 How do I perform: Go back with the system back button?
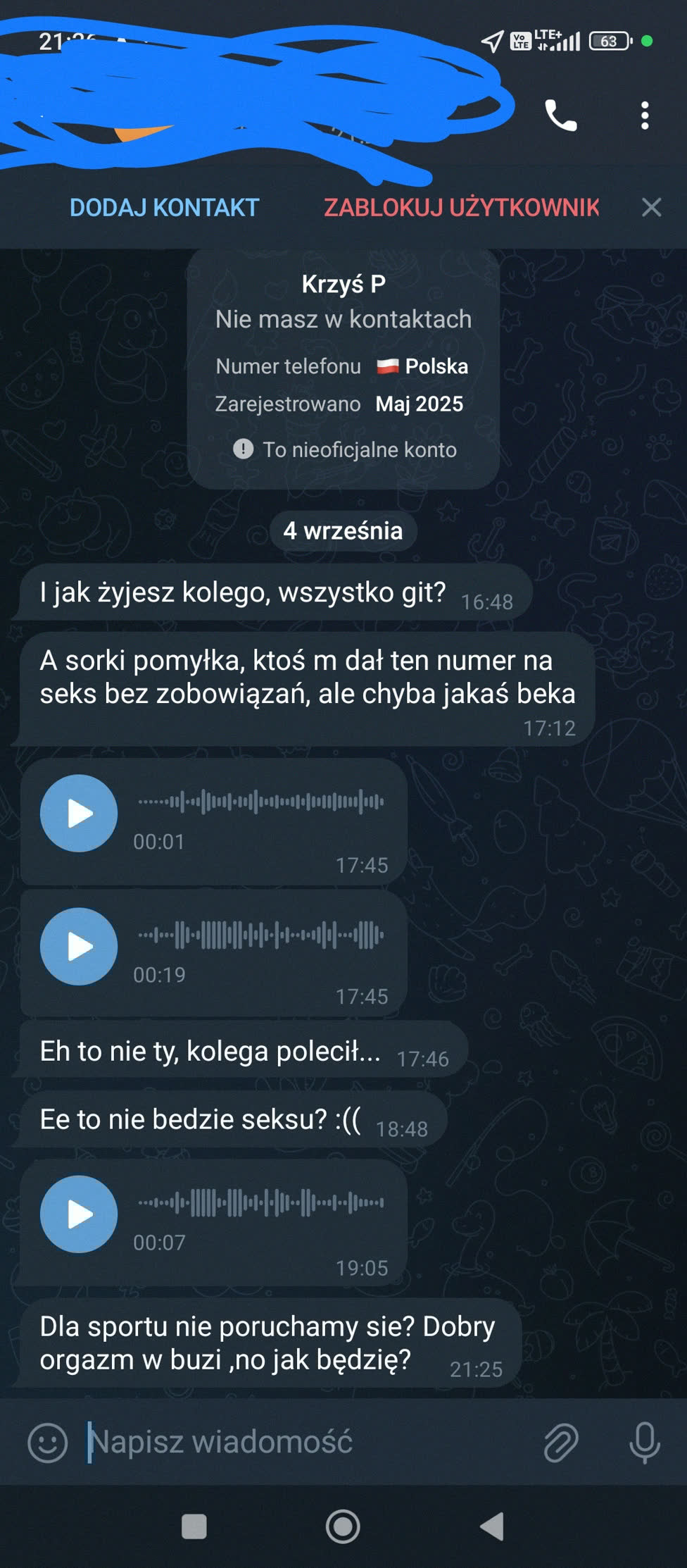pos(492,1526)
